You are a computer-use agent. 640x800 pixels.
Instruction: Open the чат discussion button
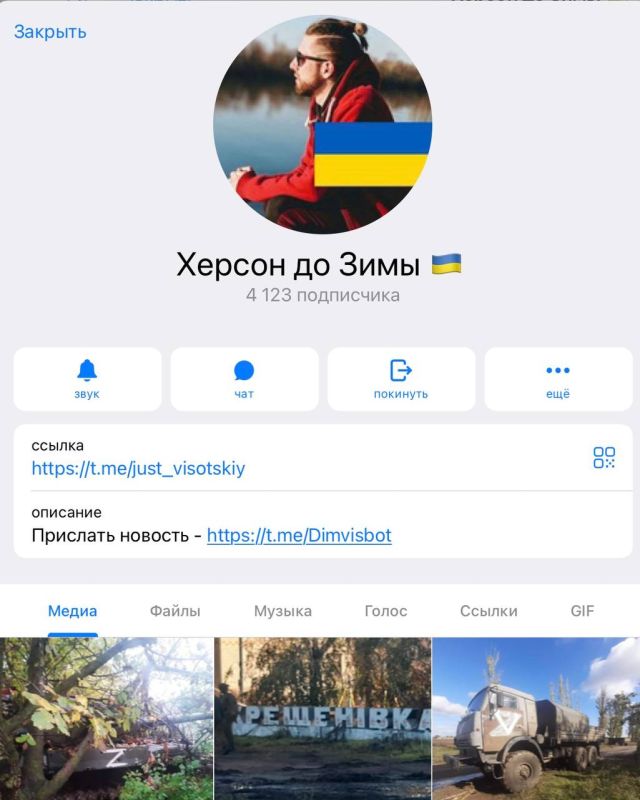pyautogui.click(x=245, y=379)
